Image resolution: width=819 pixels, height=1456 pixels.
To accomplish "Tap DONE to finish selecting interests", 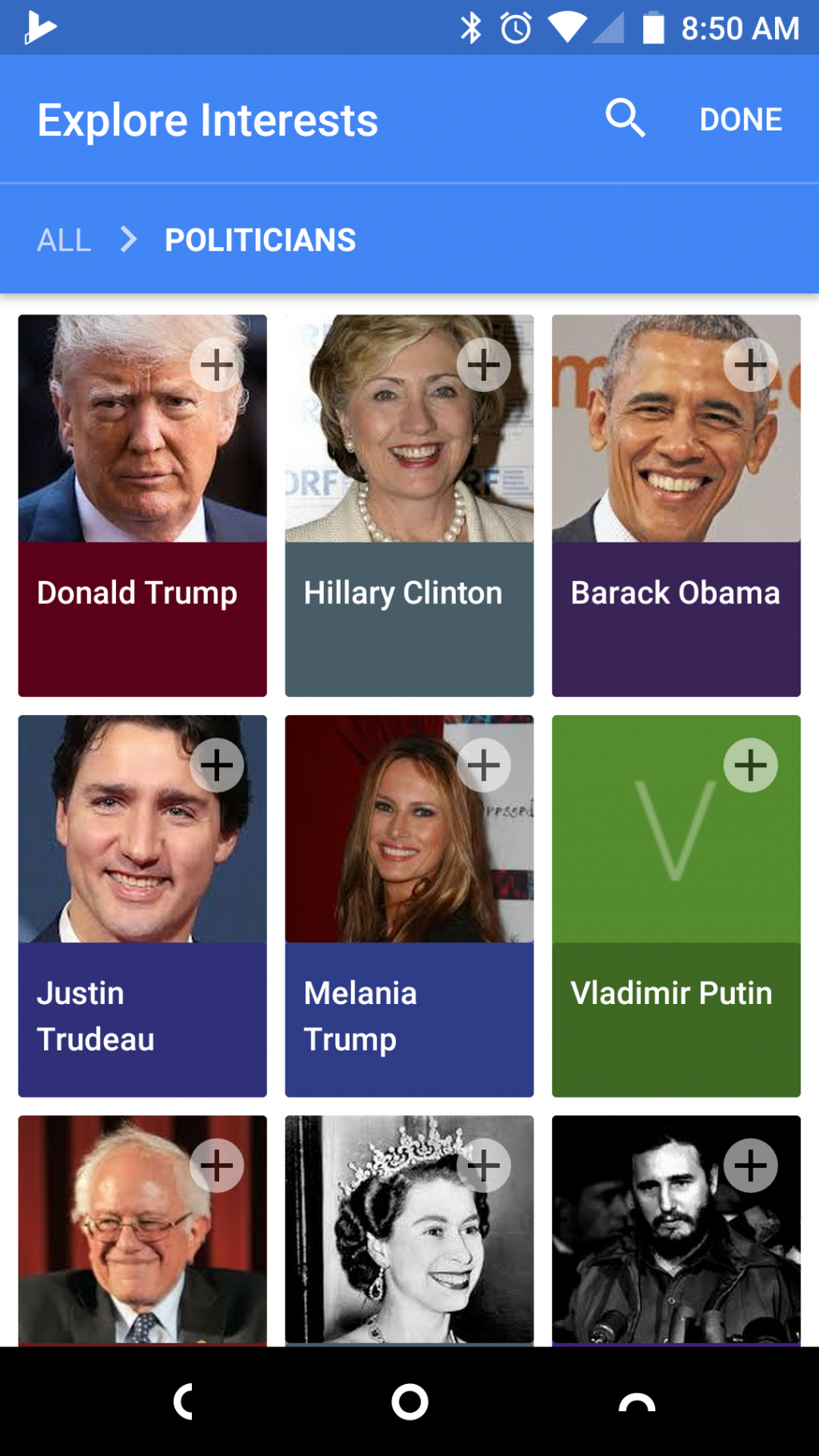I will click(x=740, y=119).
